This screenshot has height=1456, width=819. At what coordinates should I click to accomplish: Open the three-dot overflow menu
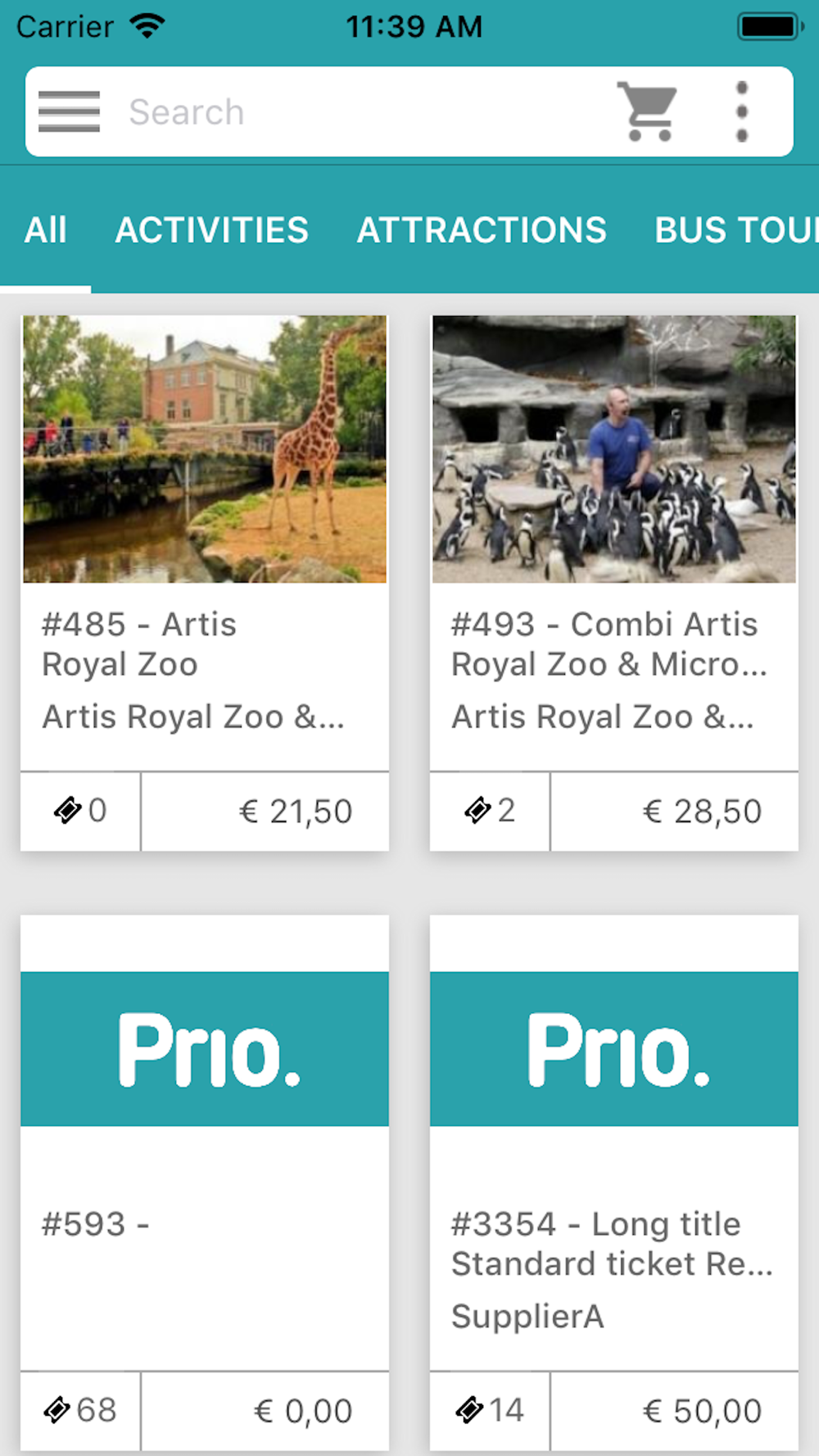[742, 111]
